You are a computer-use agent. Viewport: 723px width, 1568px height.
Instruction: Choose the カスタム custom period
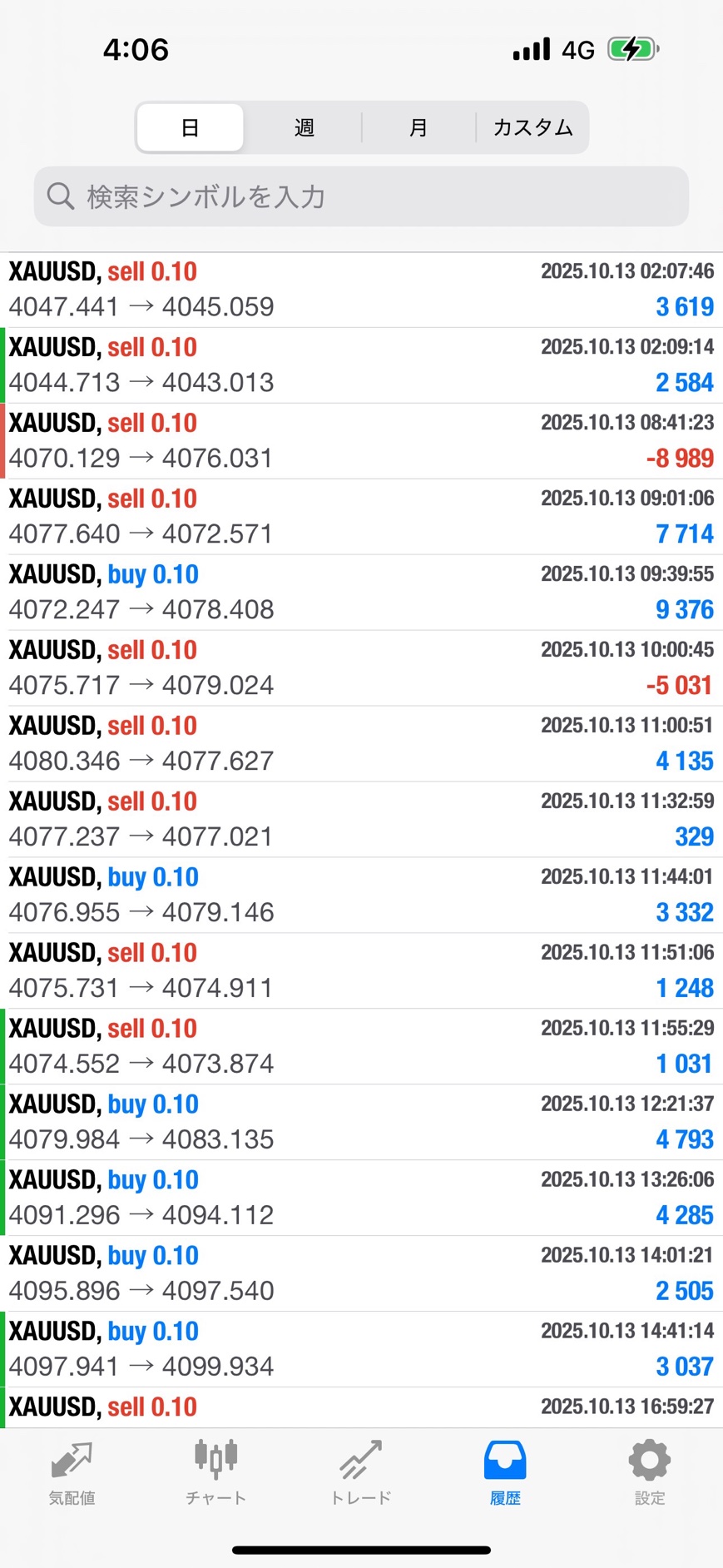pos(532,127)
